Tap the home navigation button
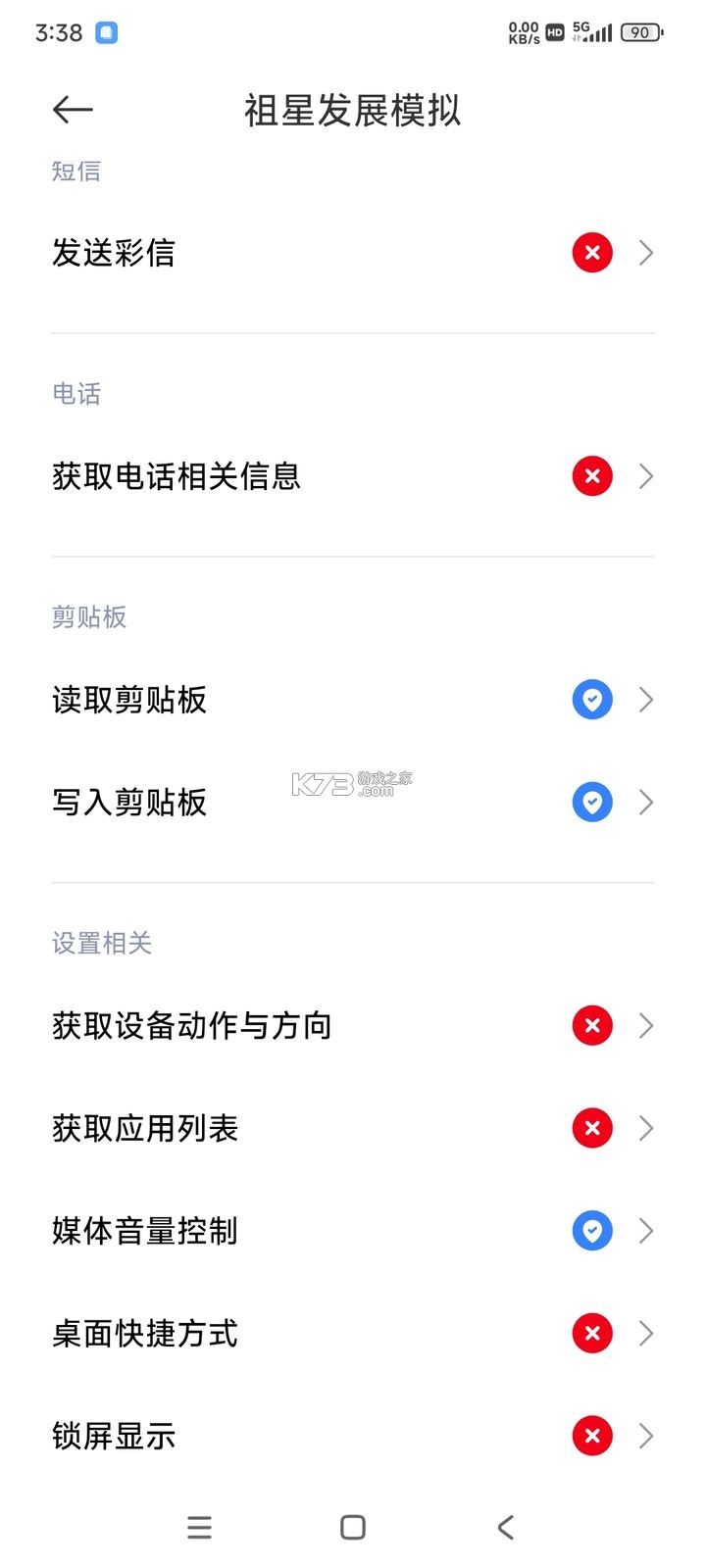The image size is (706, 1568). pos(352,1527)
